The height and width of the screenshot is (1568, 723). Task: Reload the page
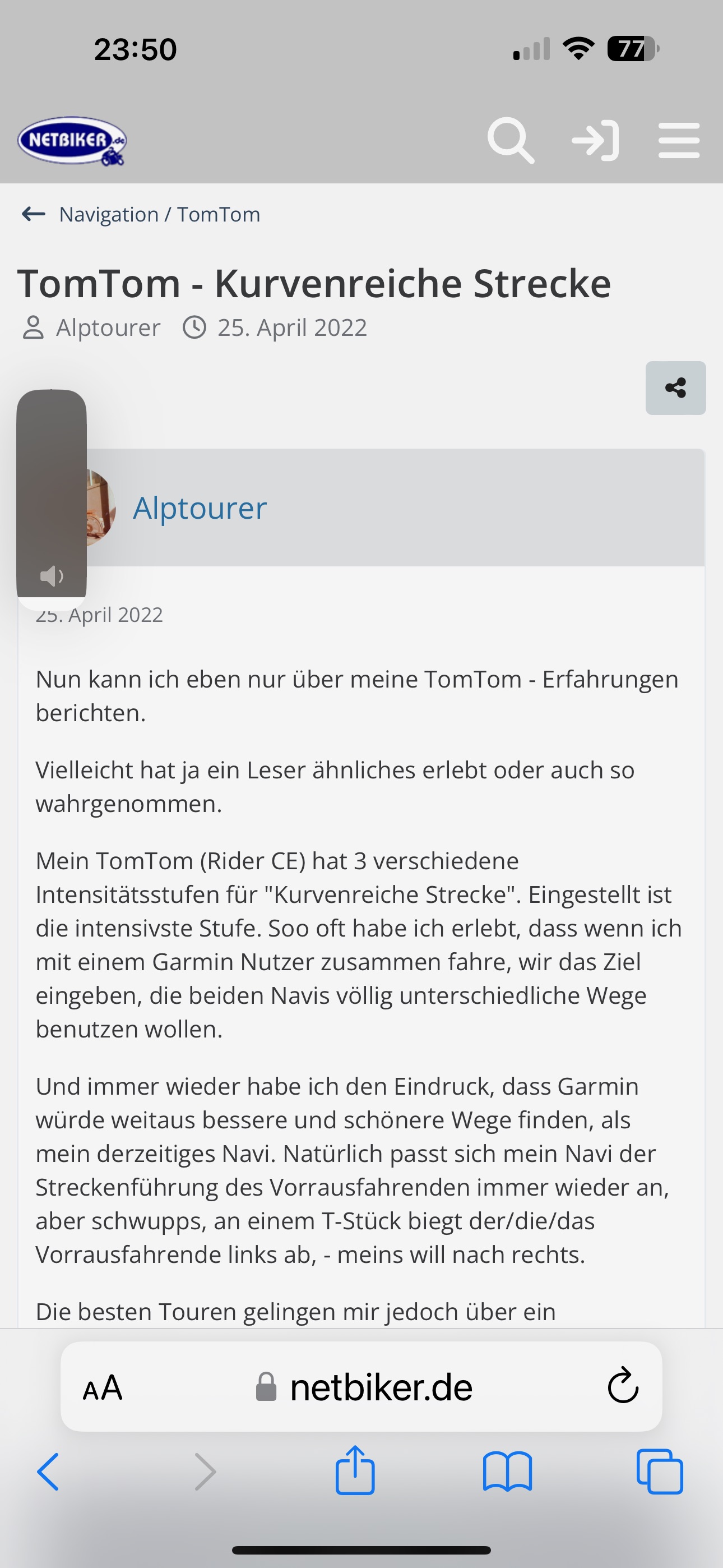pos(623,1387)
